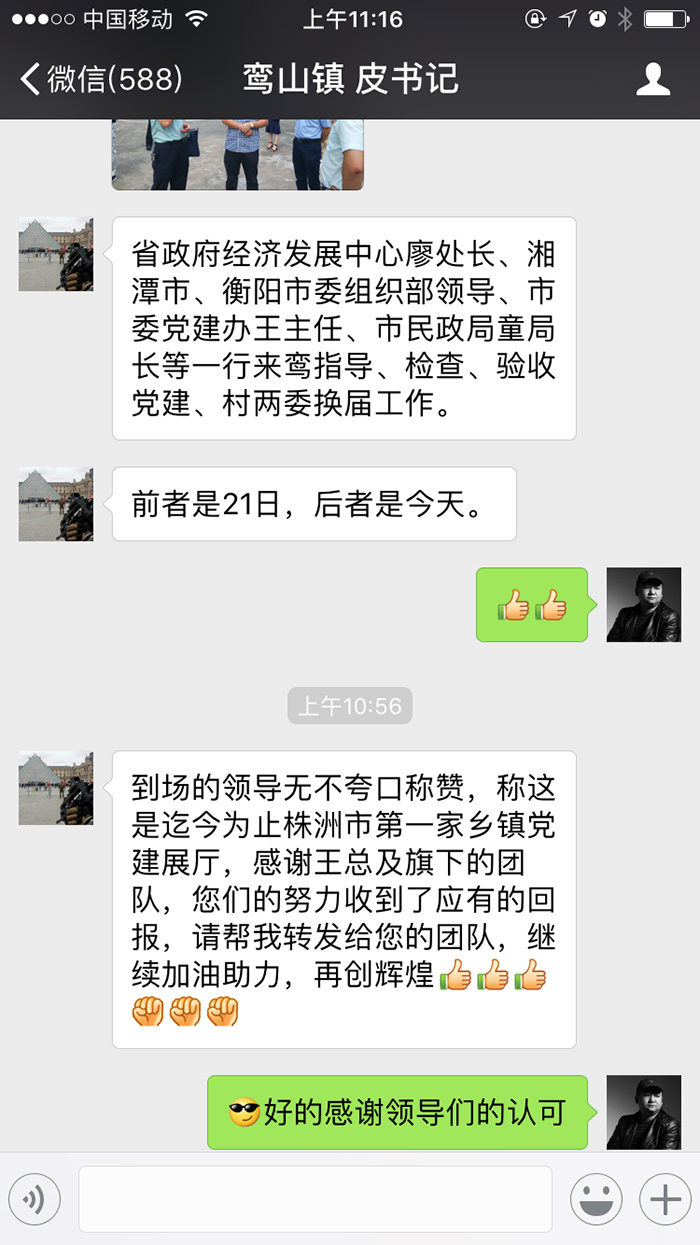This screenshot has width=700, height=1245.
Task: Switch to voice message input
Action: point(35,1199)
